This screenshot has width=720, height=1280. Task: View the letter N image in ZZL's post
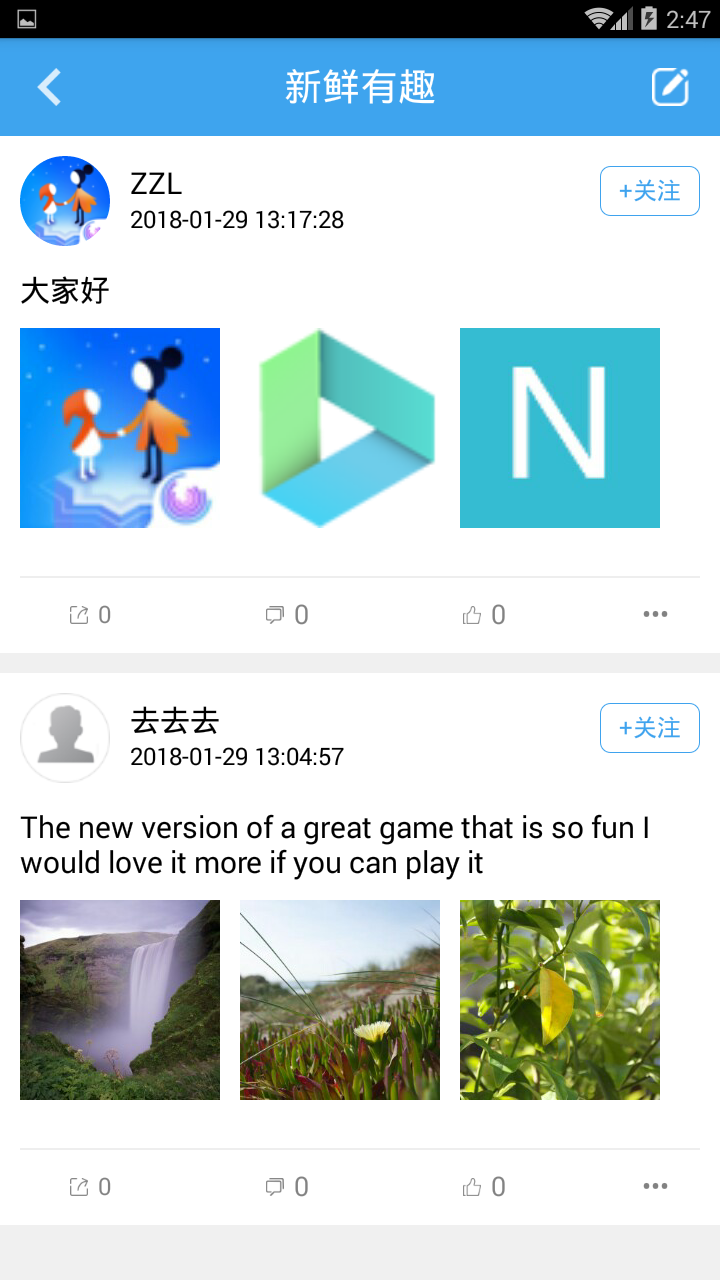560,428
